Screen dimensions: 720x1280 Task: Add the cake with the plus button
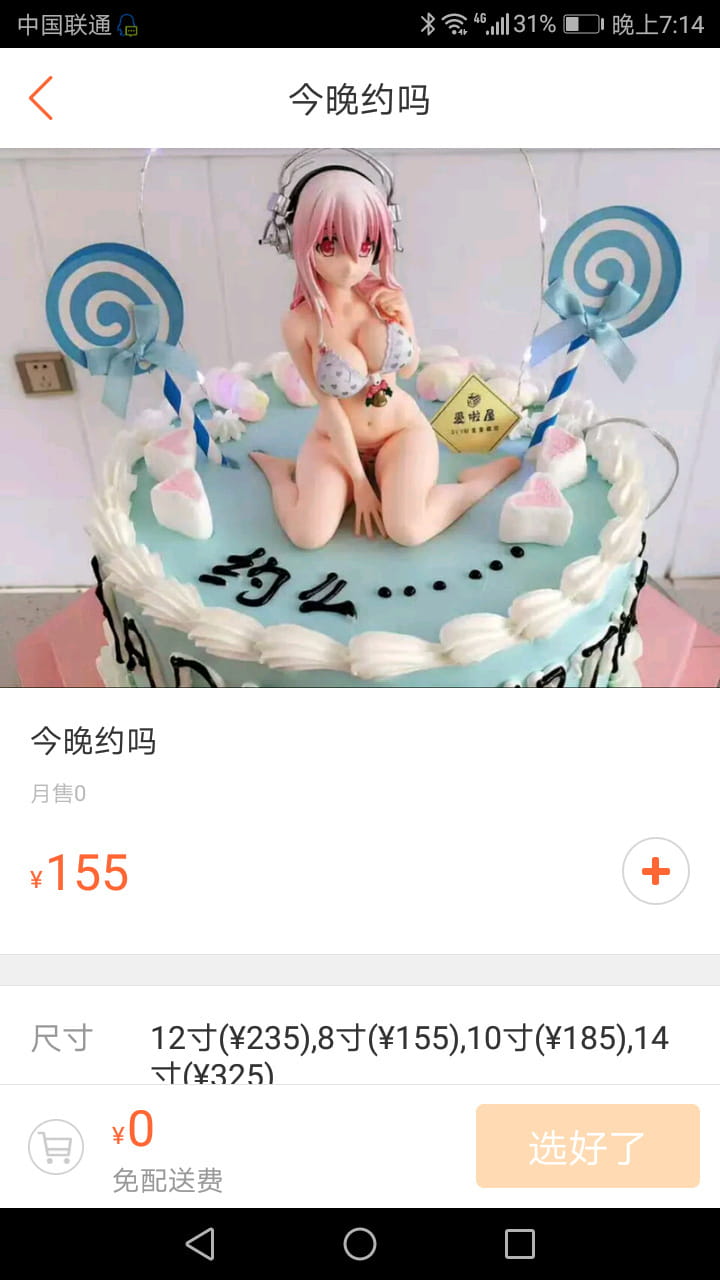coord(655,871)
